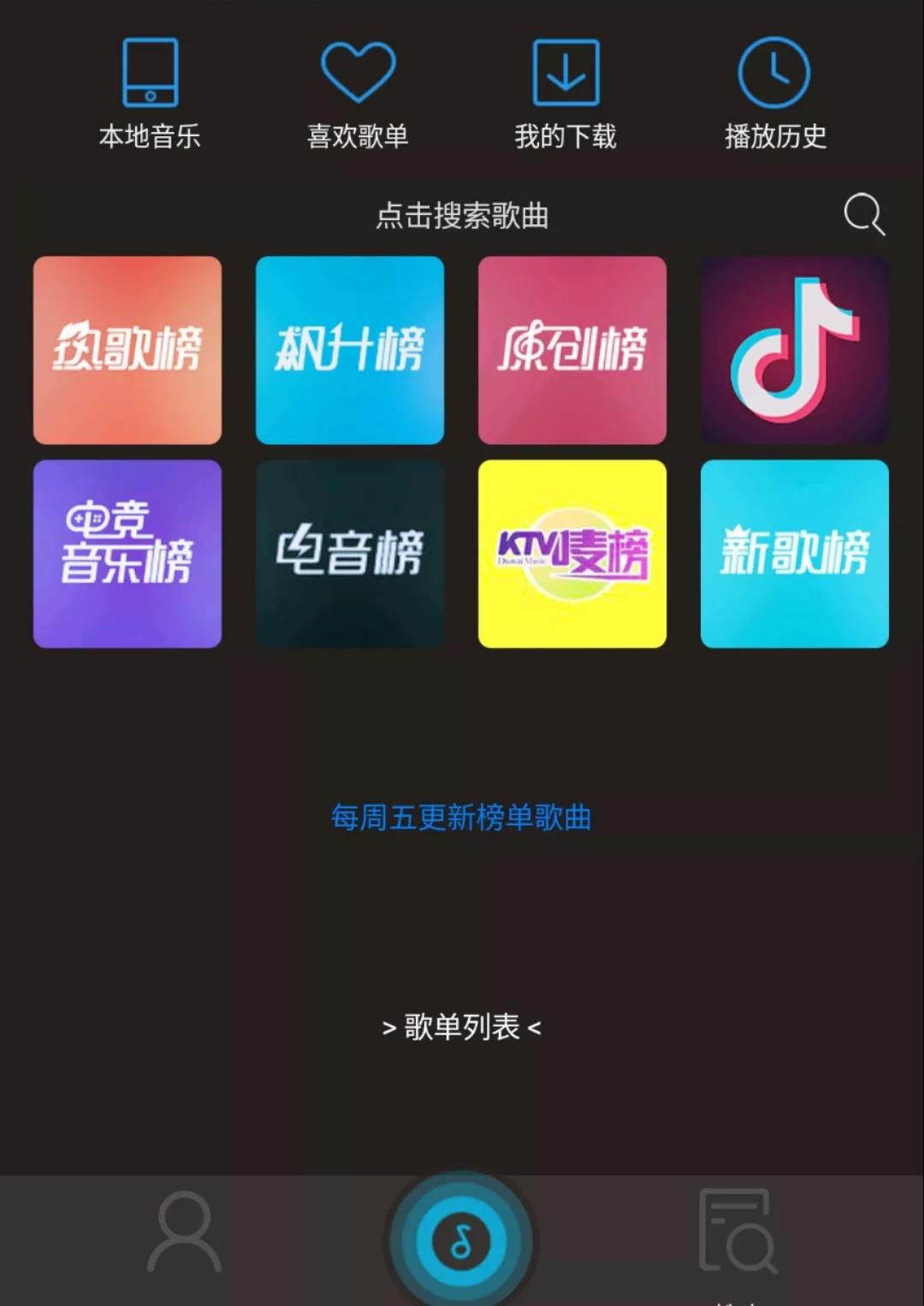924x1306 pixels.
Task: Tap the 点击搜索歌曲 search field
Action: (462, 216)
